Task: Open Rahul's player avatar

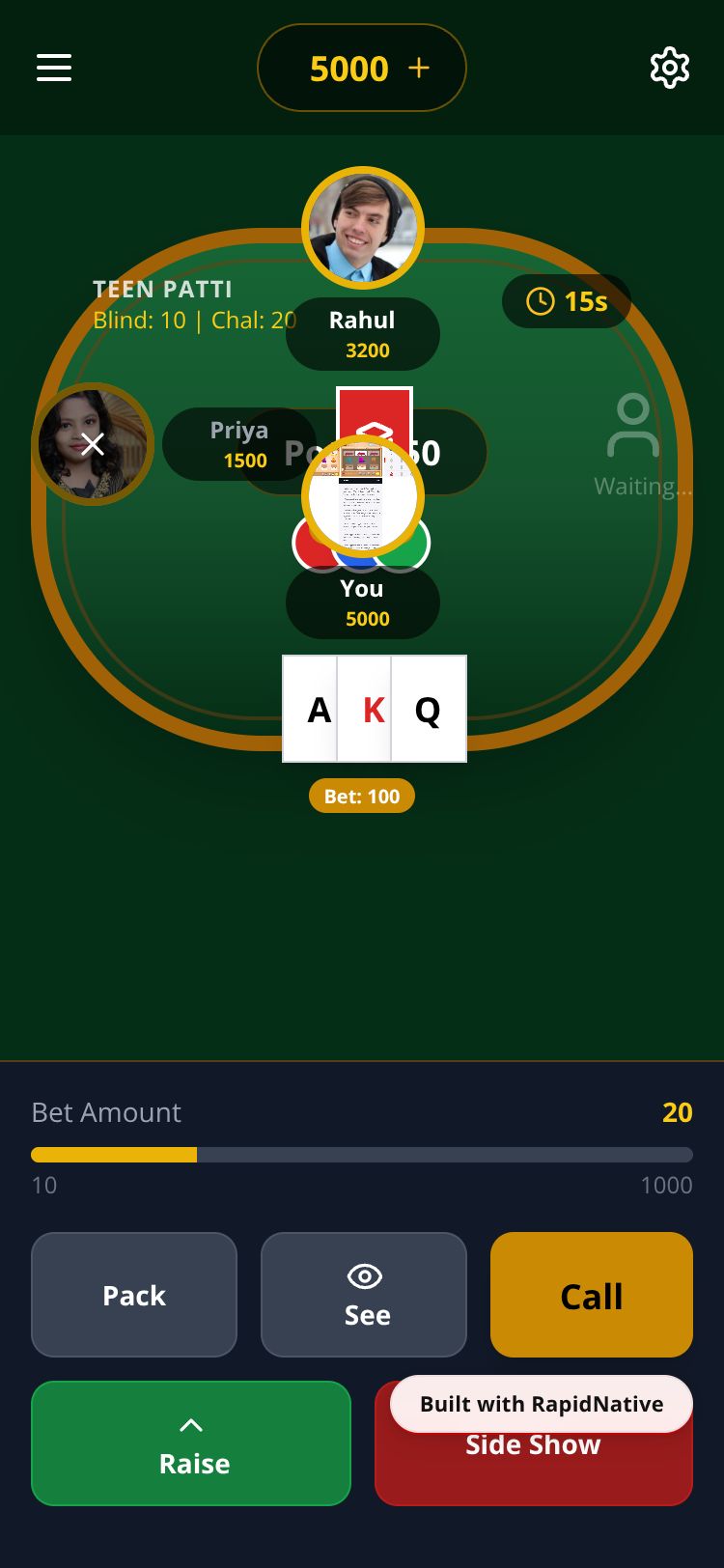Action: [363, 229]
